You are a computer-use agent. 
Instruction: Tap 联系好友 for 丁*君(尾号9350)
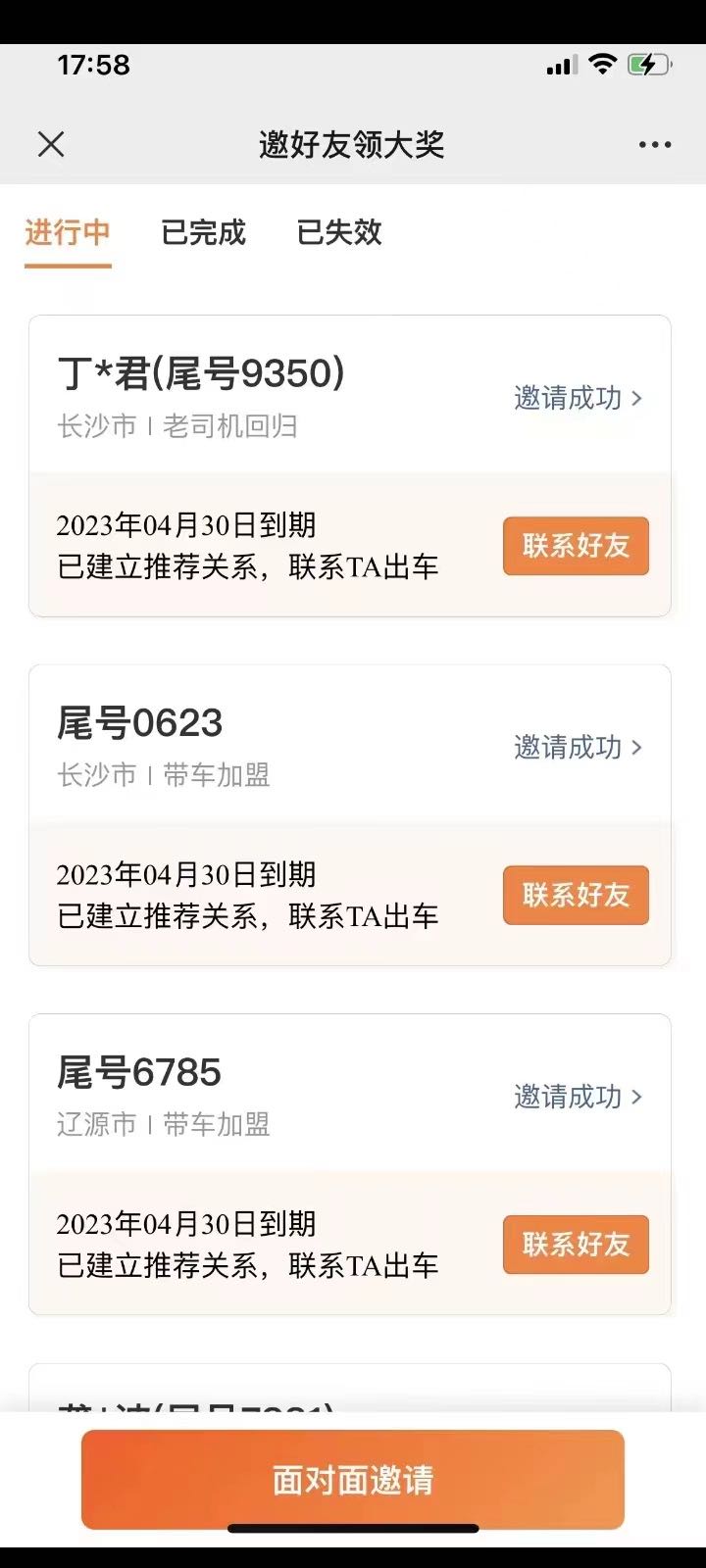tap(577, 546)
